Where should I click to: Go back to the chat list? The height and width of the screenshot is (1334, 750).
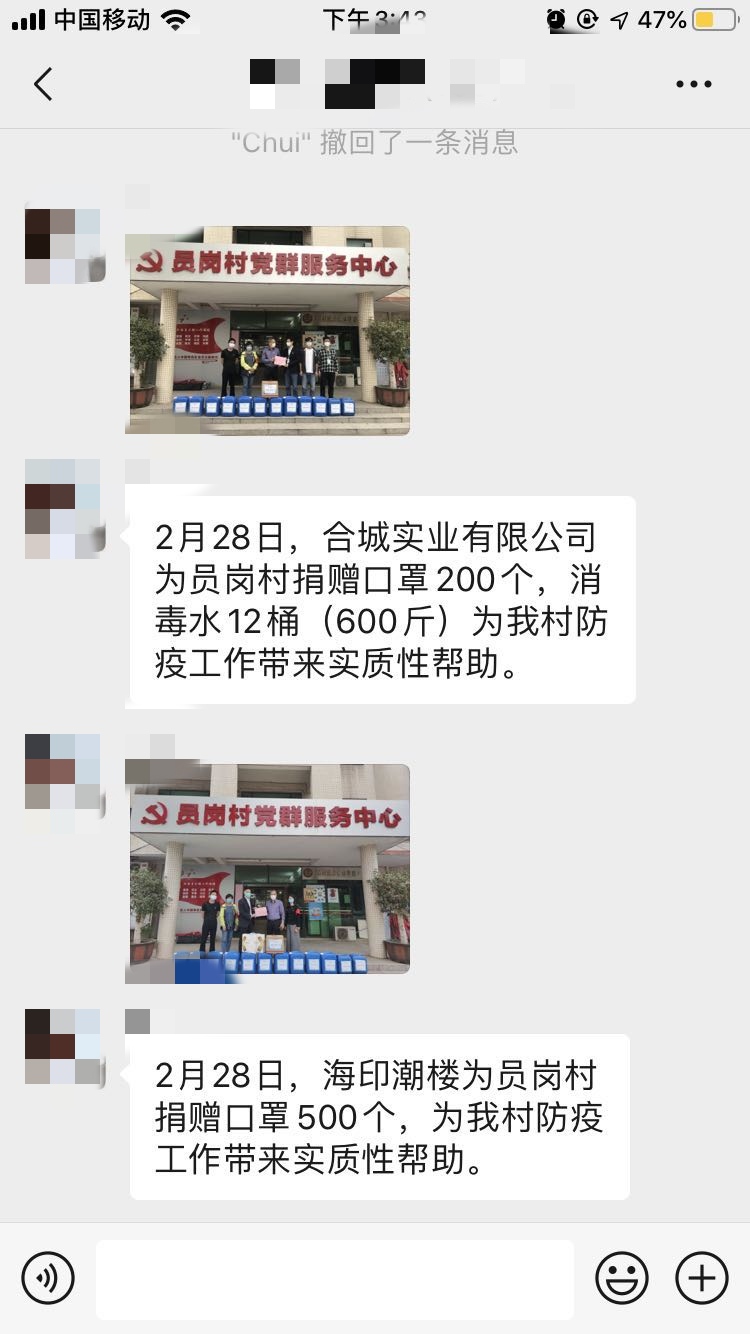pyautogui.click(x=43, y=84)
